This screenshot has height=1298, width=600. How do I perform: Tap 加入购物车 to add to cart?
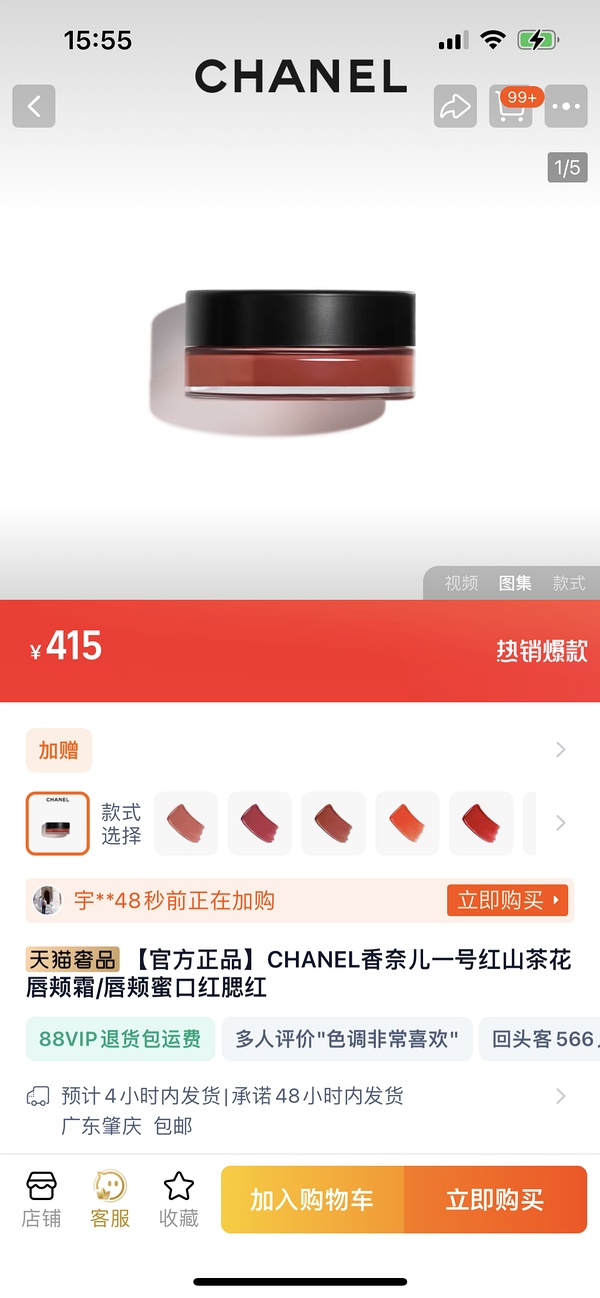tap(312, 1199)
